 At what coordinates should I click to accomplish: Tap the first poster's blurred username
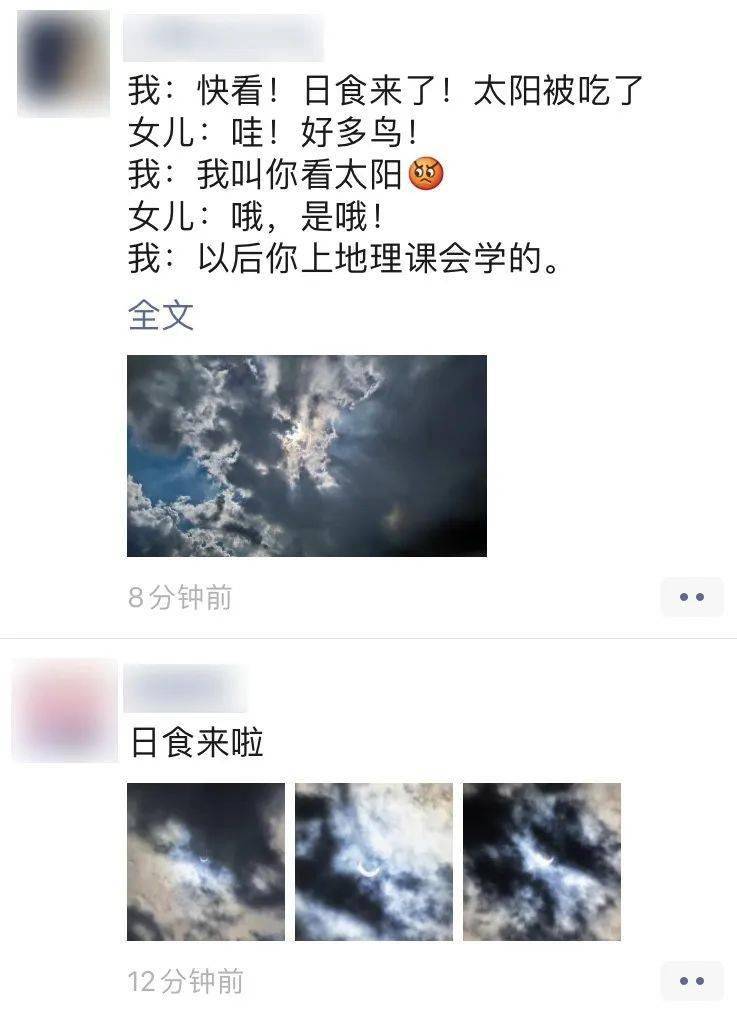pos(223,40)
